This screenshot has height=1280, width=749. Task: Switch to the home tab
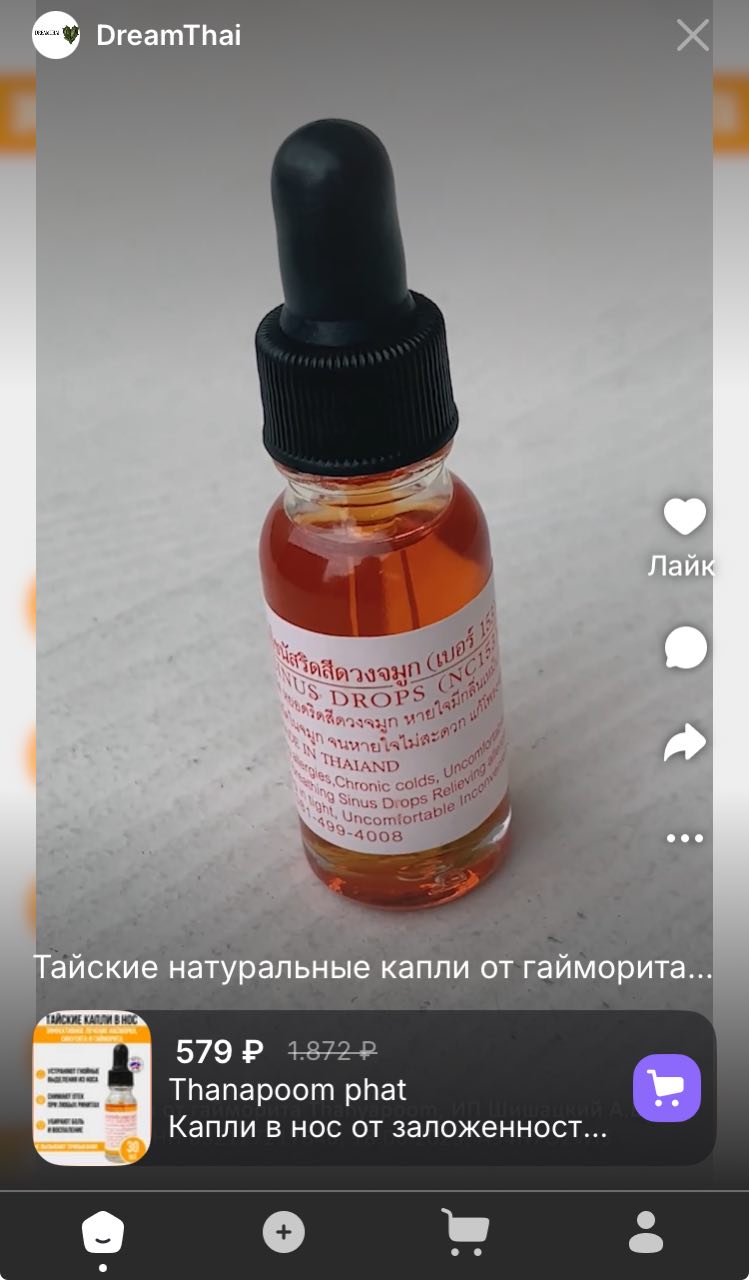pos(102,1233)
